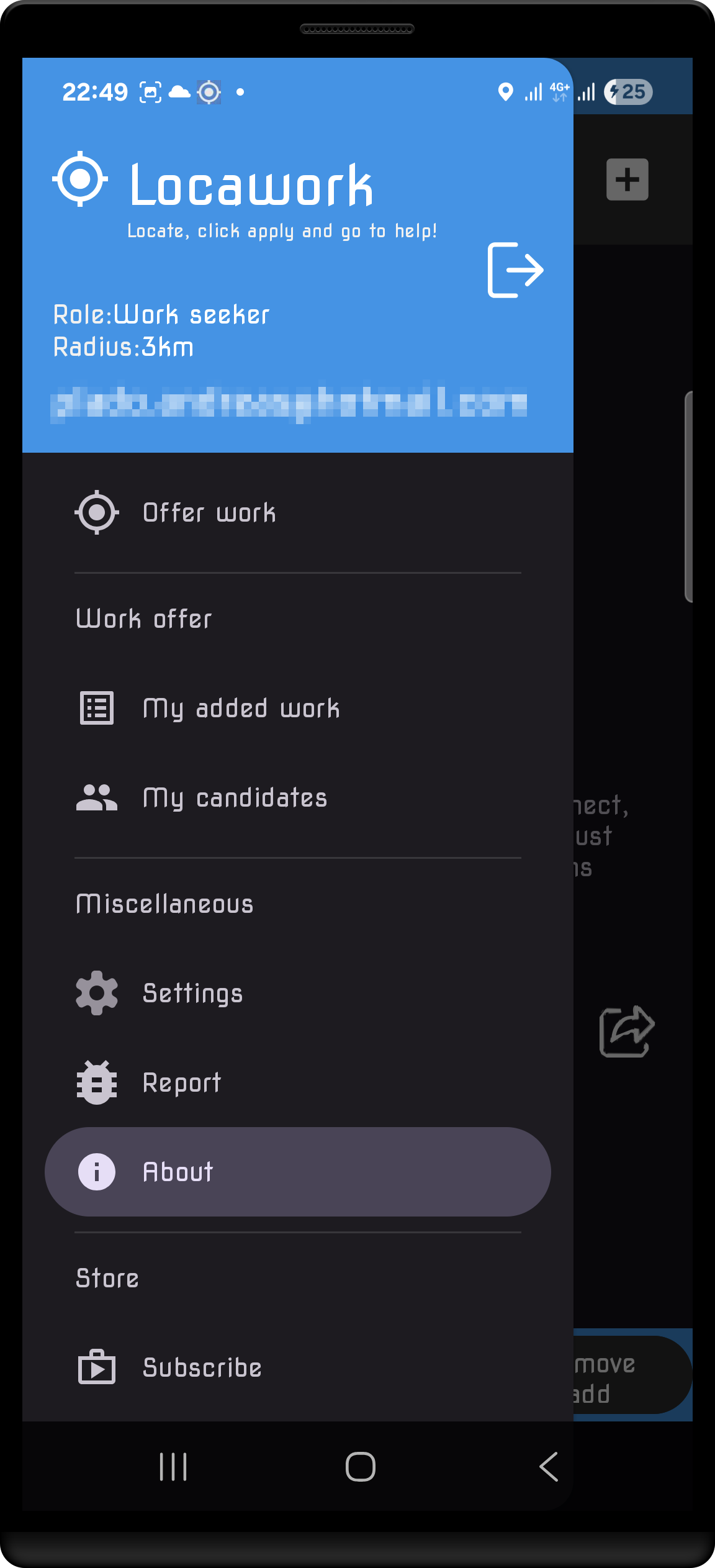
Task: Select the About entry
Action: 298,1172
